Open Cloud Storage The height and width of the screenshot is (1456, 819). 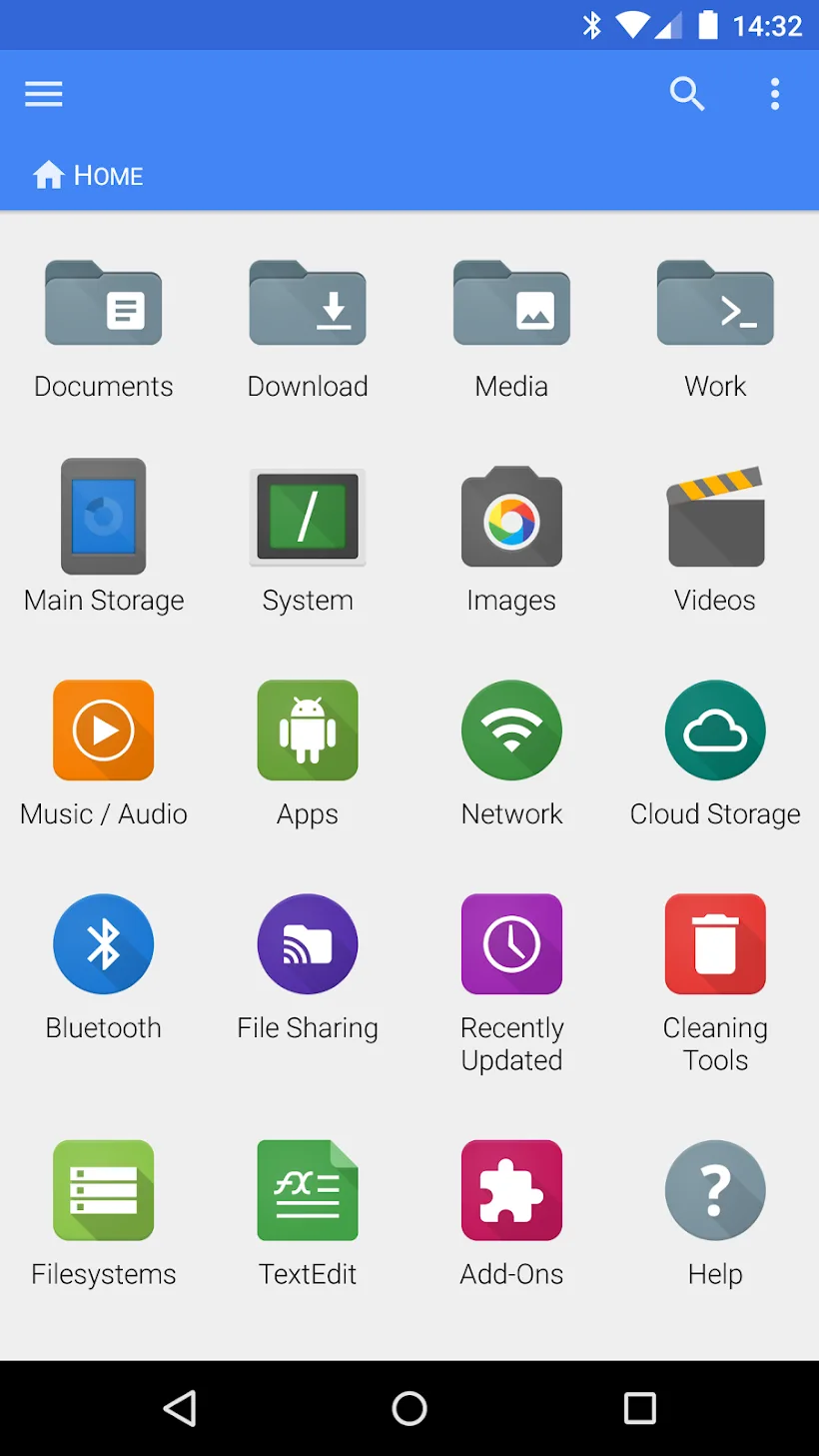click(x=715, y=730)
